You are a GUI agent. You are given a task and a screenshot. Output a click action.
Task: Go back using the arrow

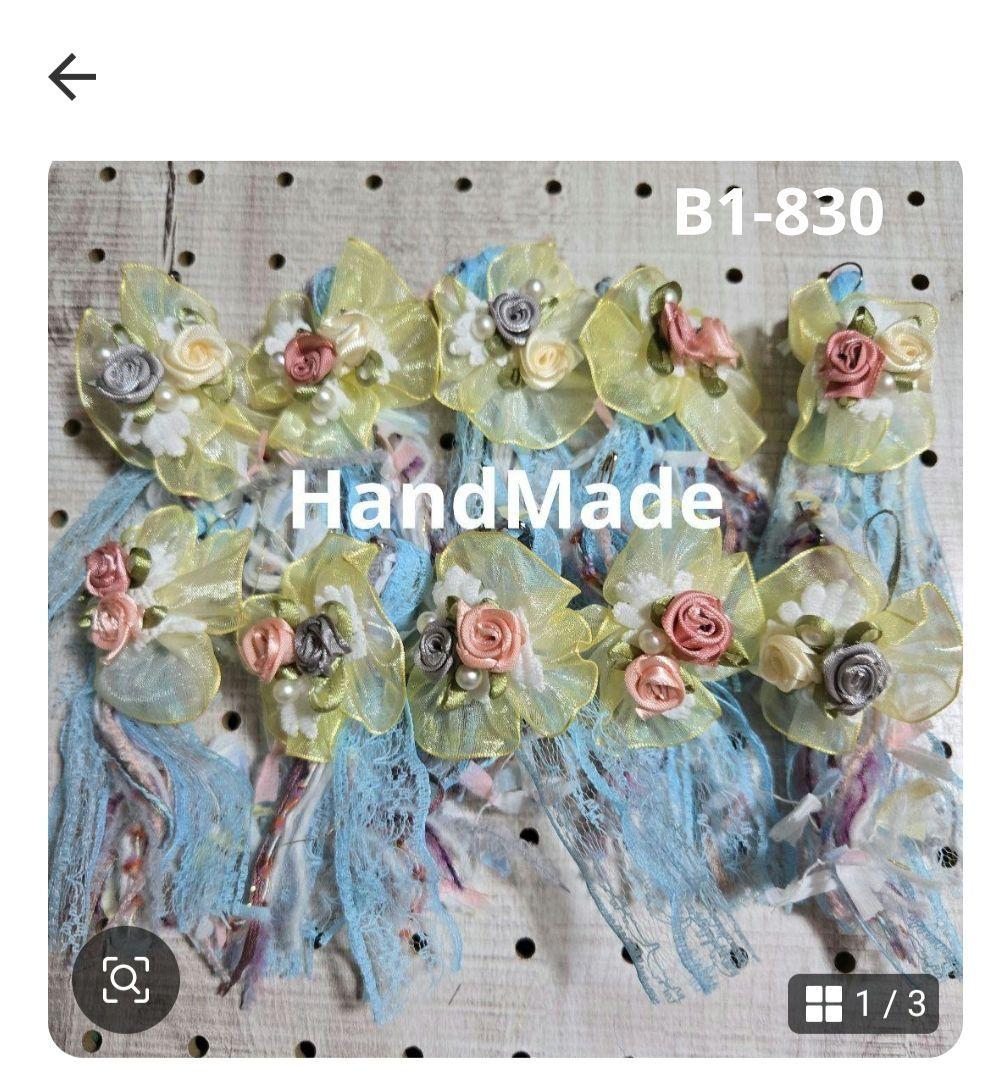click(x=72, y=77)
